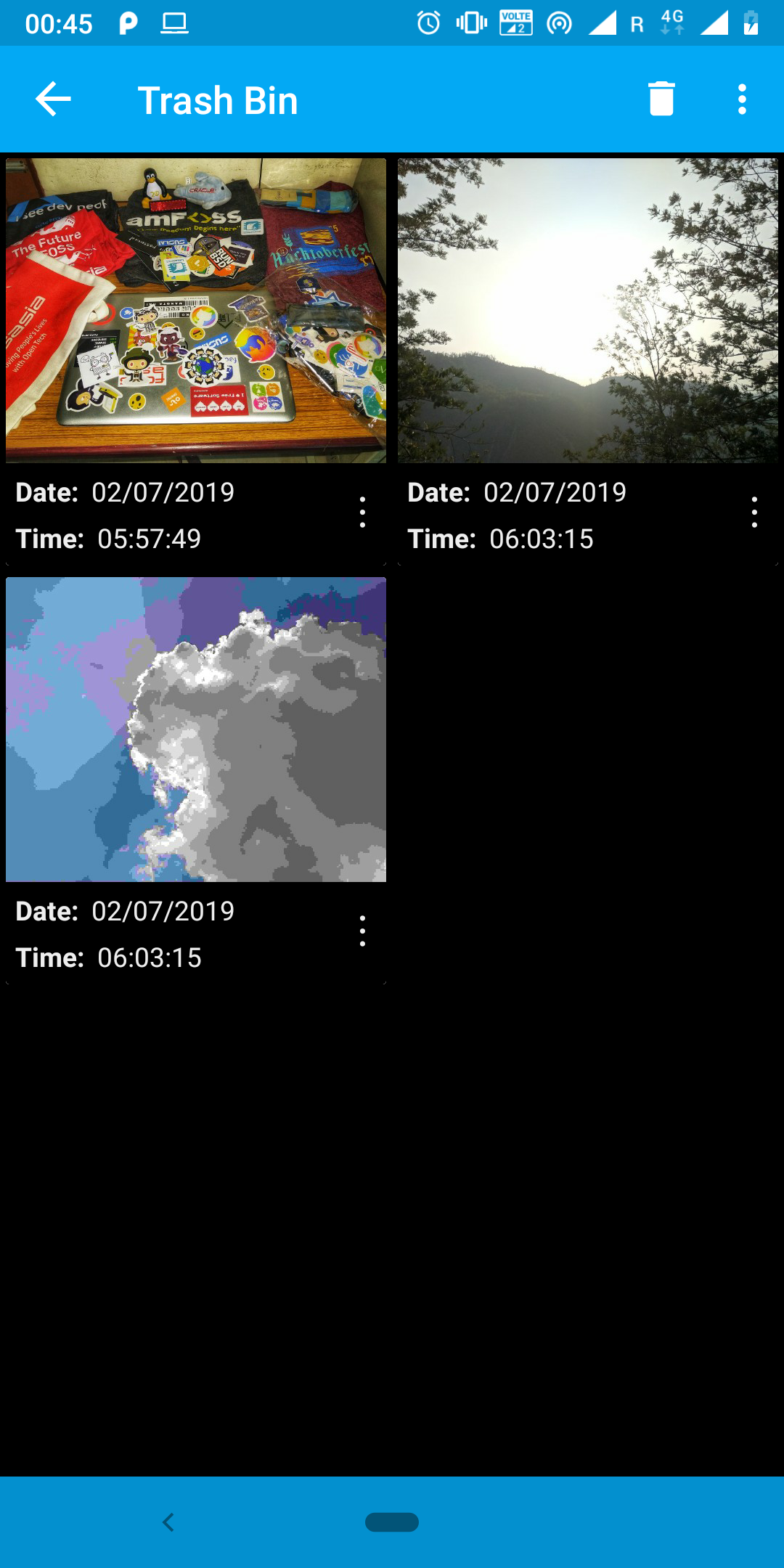Tap the trash can icon in toolbar
This screenshot has width=784, height=1568.
tap(661, 99)
